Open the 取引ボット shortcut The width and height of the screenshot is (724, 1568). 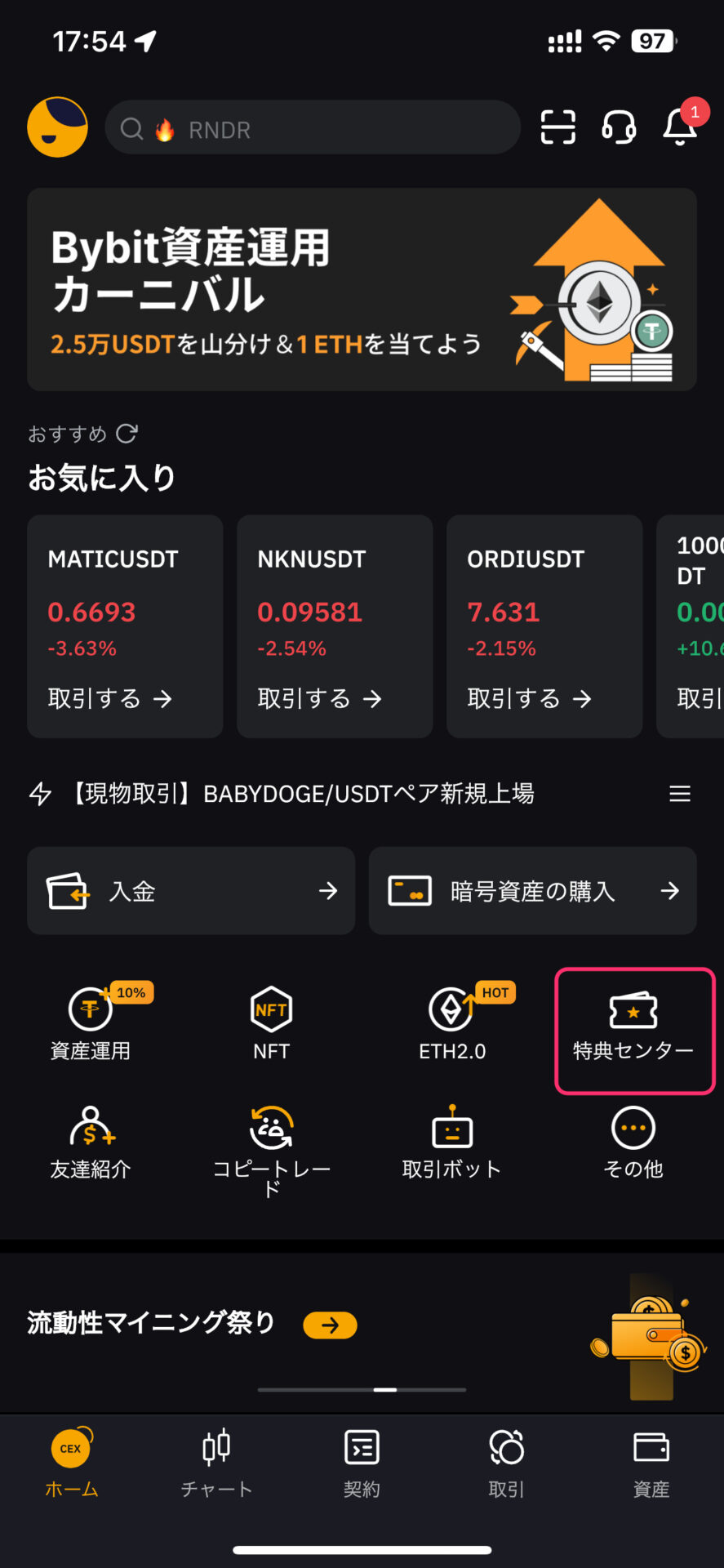pos(452,1143)
